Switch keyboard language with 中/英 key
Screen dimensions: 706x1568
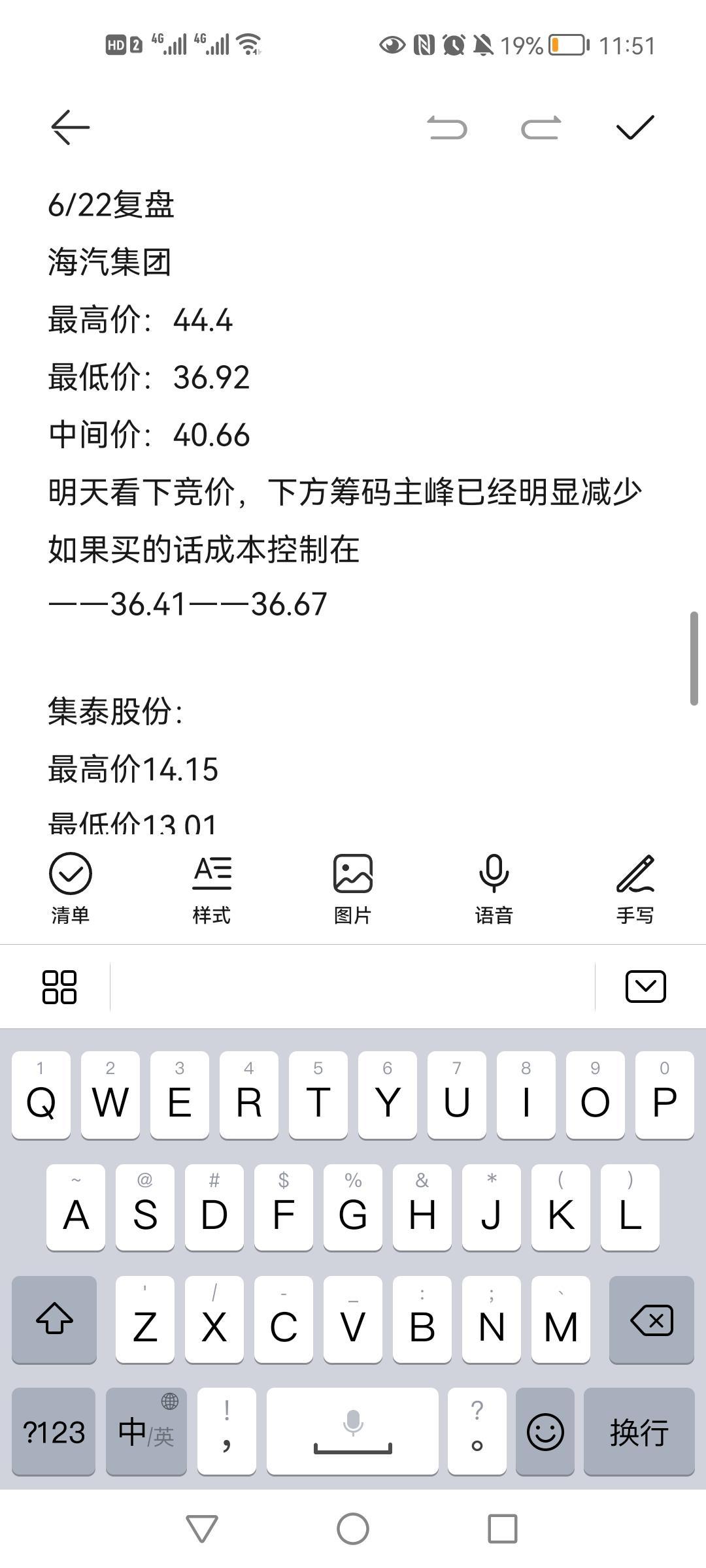[146, 1431]
